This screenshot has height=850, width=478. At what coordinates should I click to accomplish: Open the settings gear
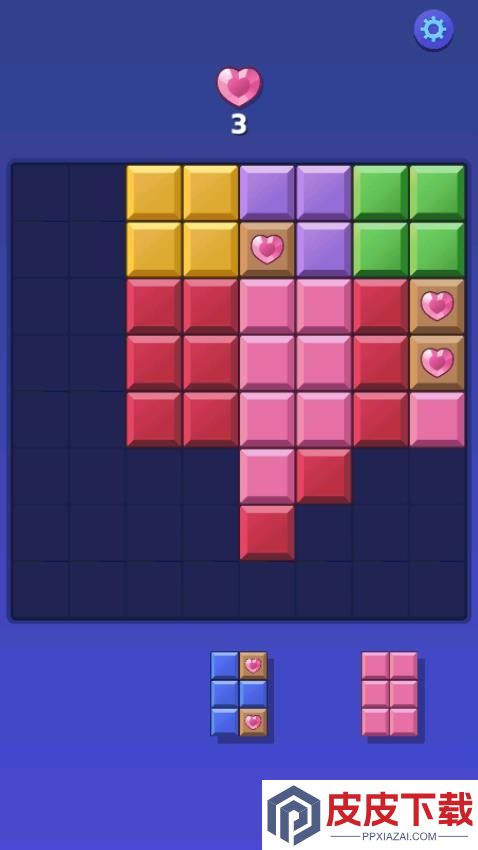tap(434, 29)
